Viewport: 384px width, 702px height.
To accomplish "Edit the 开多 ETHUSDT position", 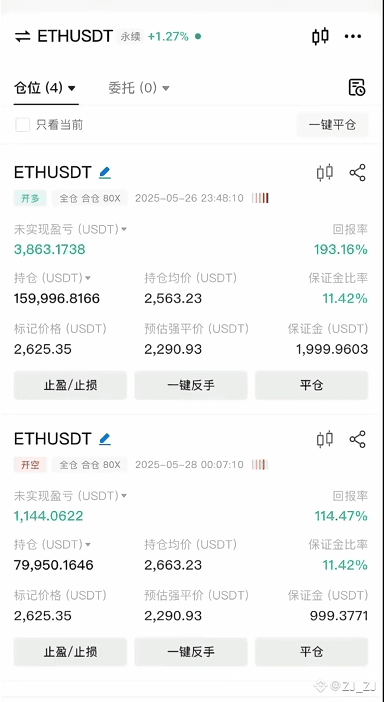I will pyautogui.click(x=105, y=172).
